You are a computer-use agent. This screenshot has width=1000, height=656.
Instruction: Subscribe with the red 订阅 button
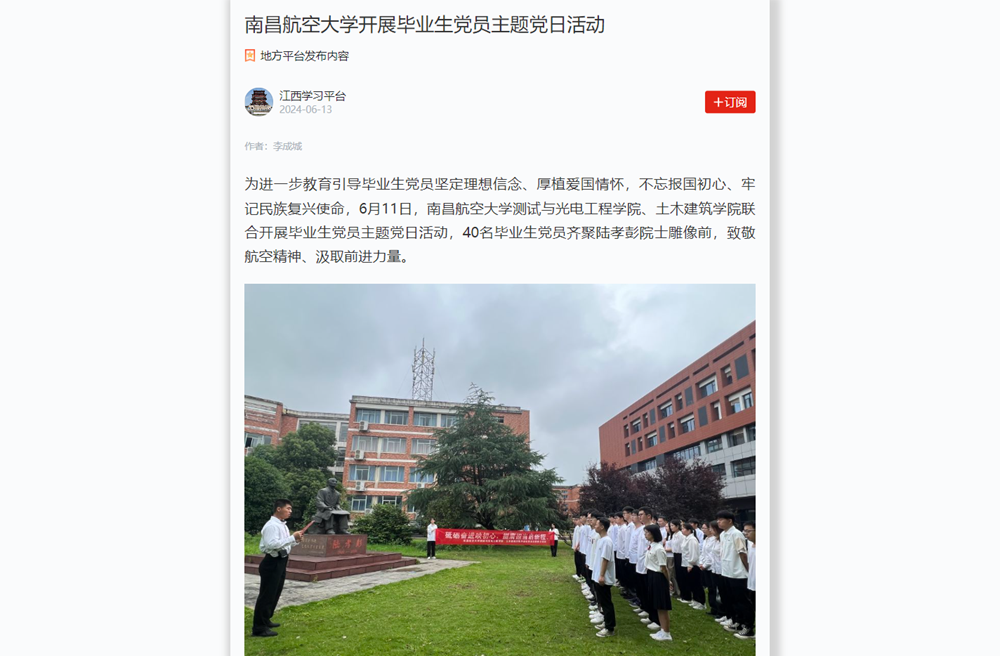click(x=729, y=102)
